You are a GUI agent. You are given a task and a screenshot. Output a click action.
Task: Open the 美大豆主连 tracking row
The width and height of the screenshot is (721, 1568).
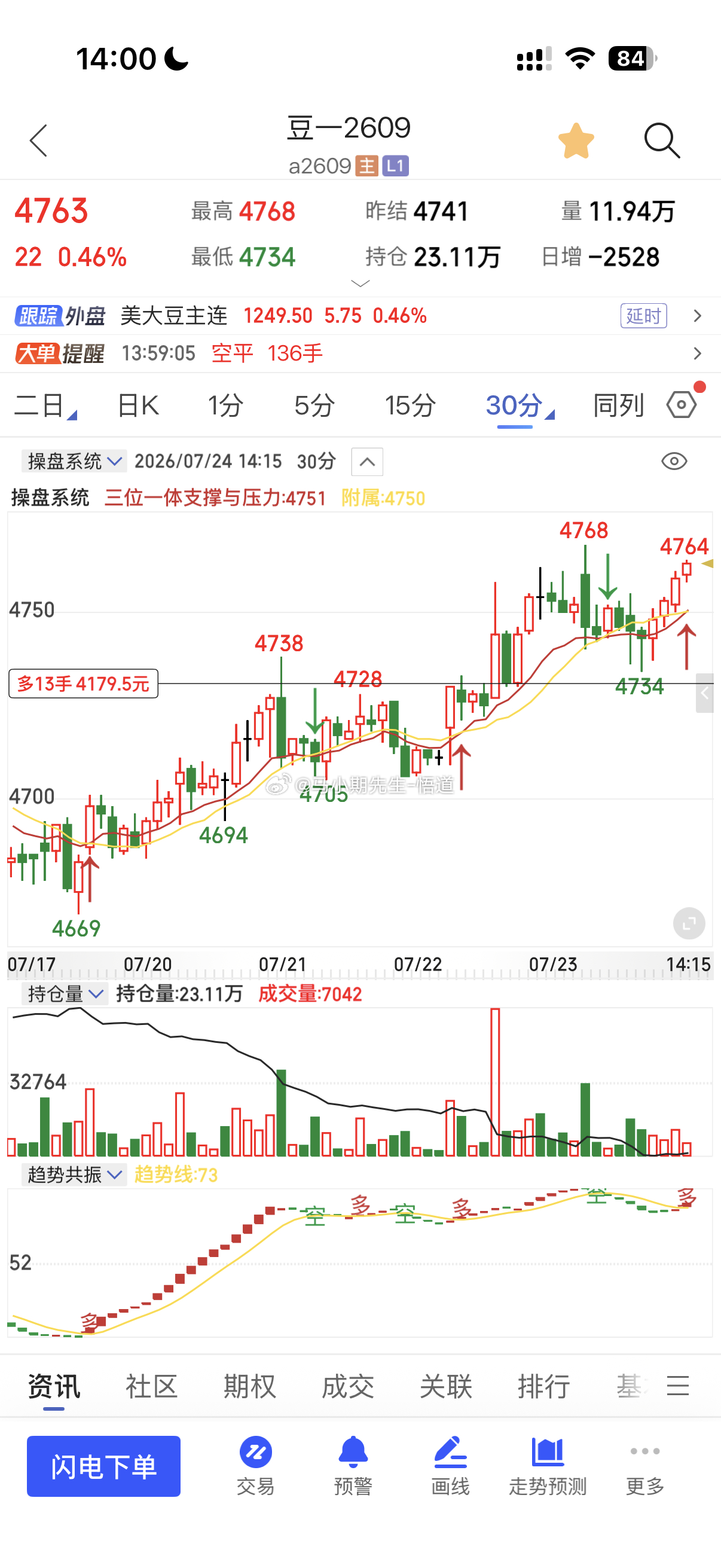[360, 315]
